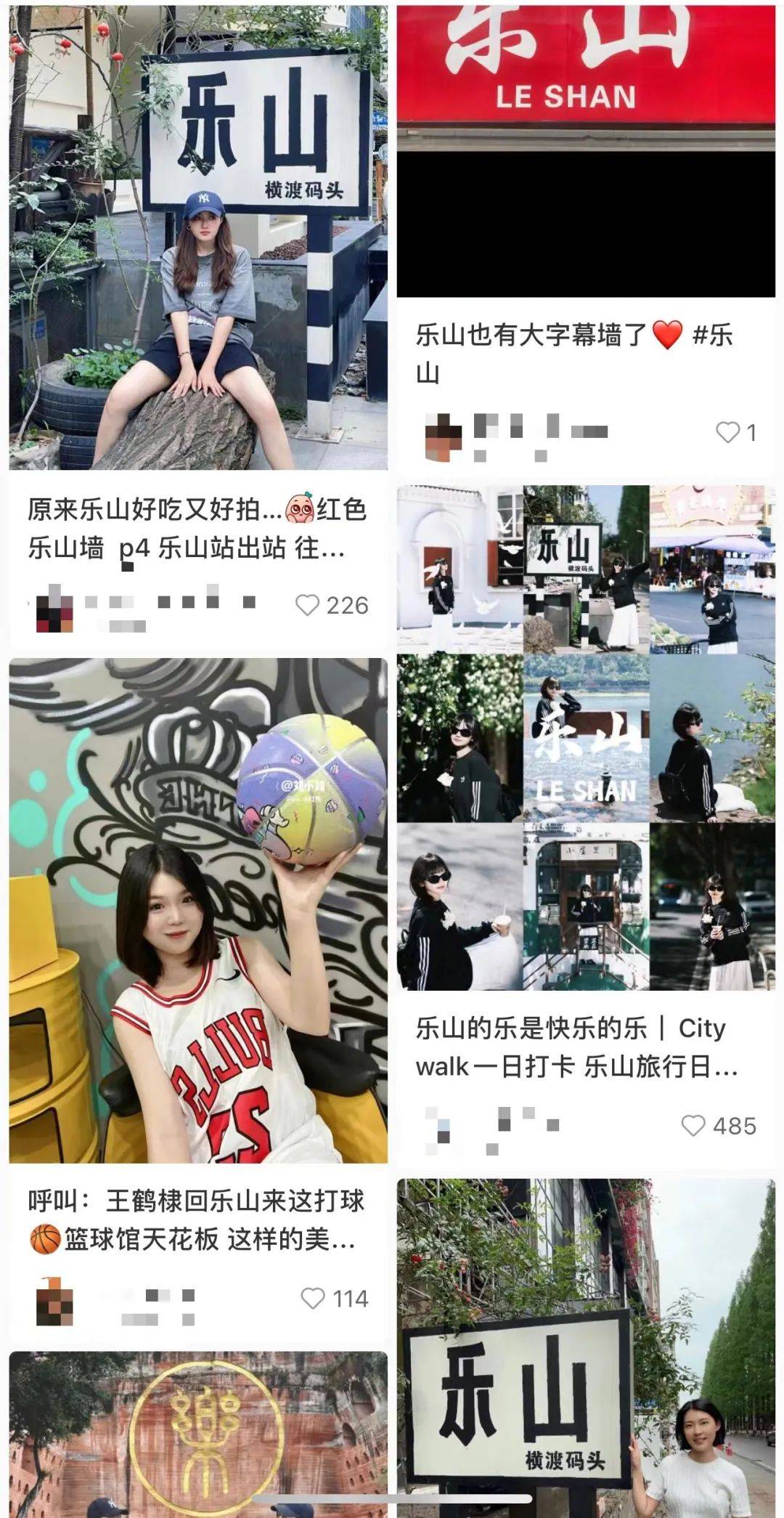The width and height of the screenshot is (784, 1518).
Task: View author avatar of 乐山也有大字幕墙了 post
Action: coord(443,437)
